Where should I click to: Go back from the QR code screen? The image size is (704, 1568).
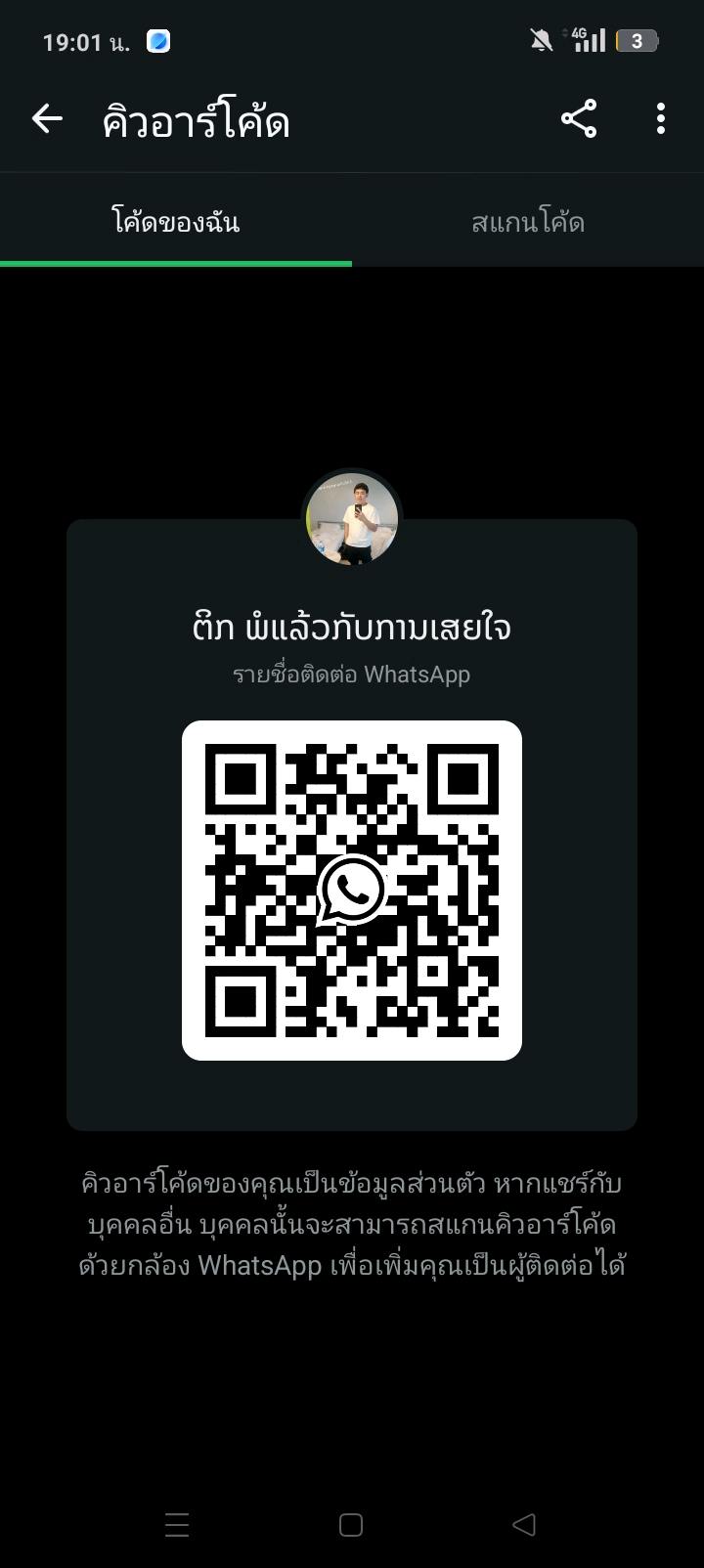(47, 119)
